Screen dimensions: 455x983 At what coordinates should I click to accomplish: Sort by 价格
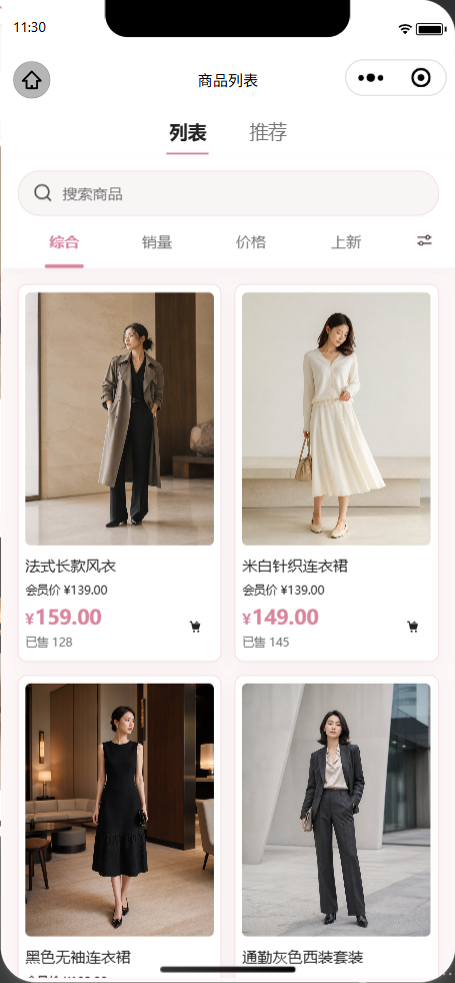click(251, 242)
